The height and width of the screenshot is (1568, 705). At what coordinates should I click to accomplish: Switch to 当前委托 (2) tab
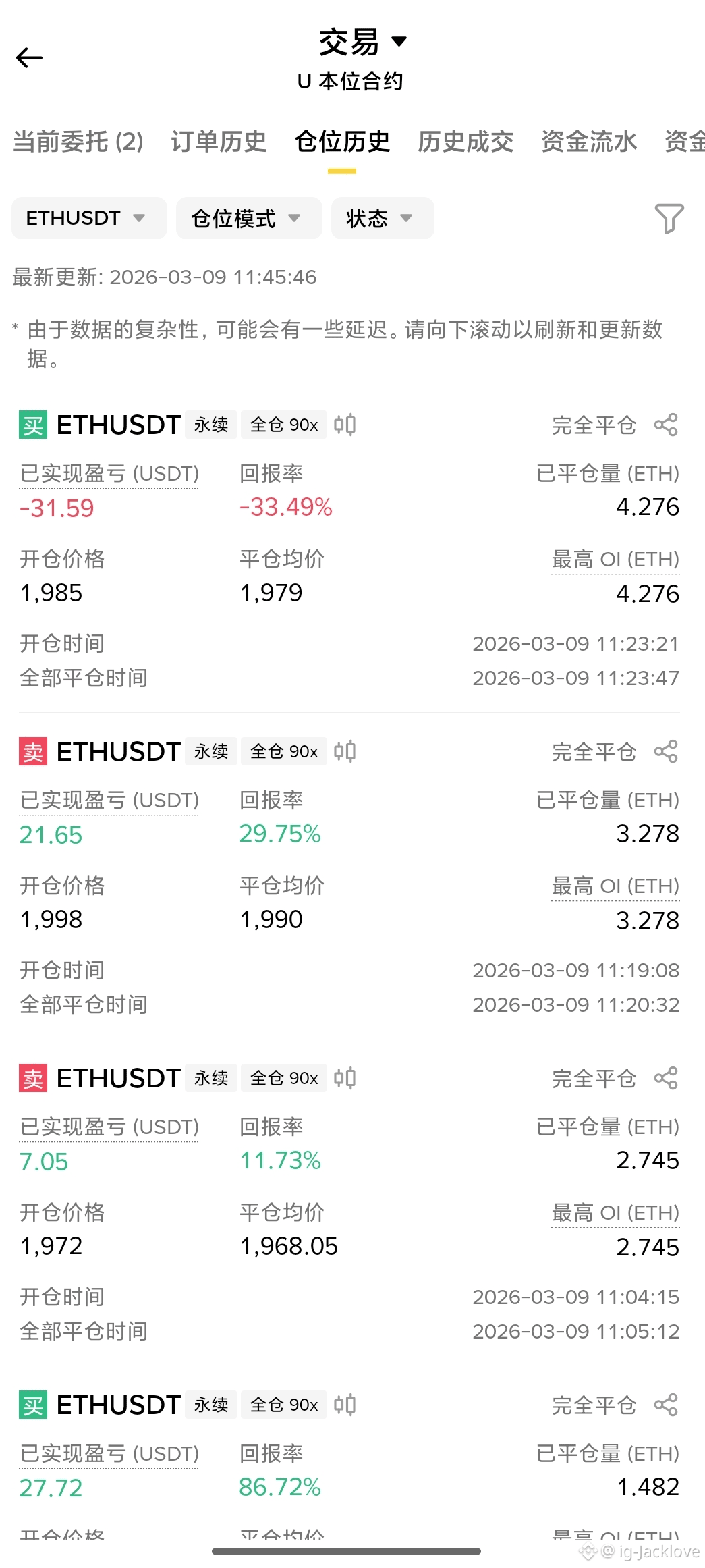pos(78,142)
